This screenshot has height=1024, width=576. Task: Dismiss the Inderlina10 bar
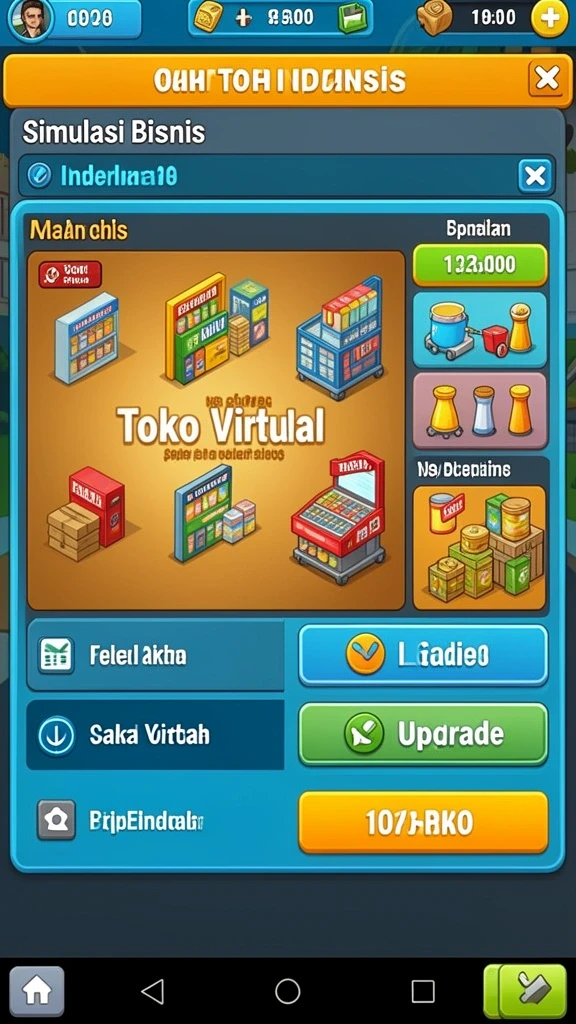click(x=535, y=176)
